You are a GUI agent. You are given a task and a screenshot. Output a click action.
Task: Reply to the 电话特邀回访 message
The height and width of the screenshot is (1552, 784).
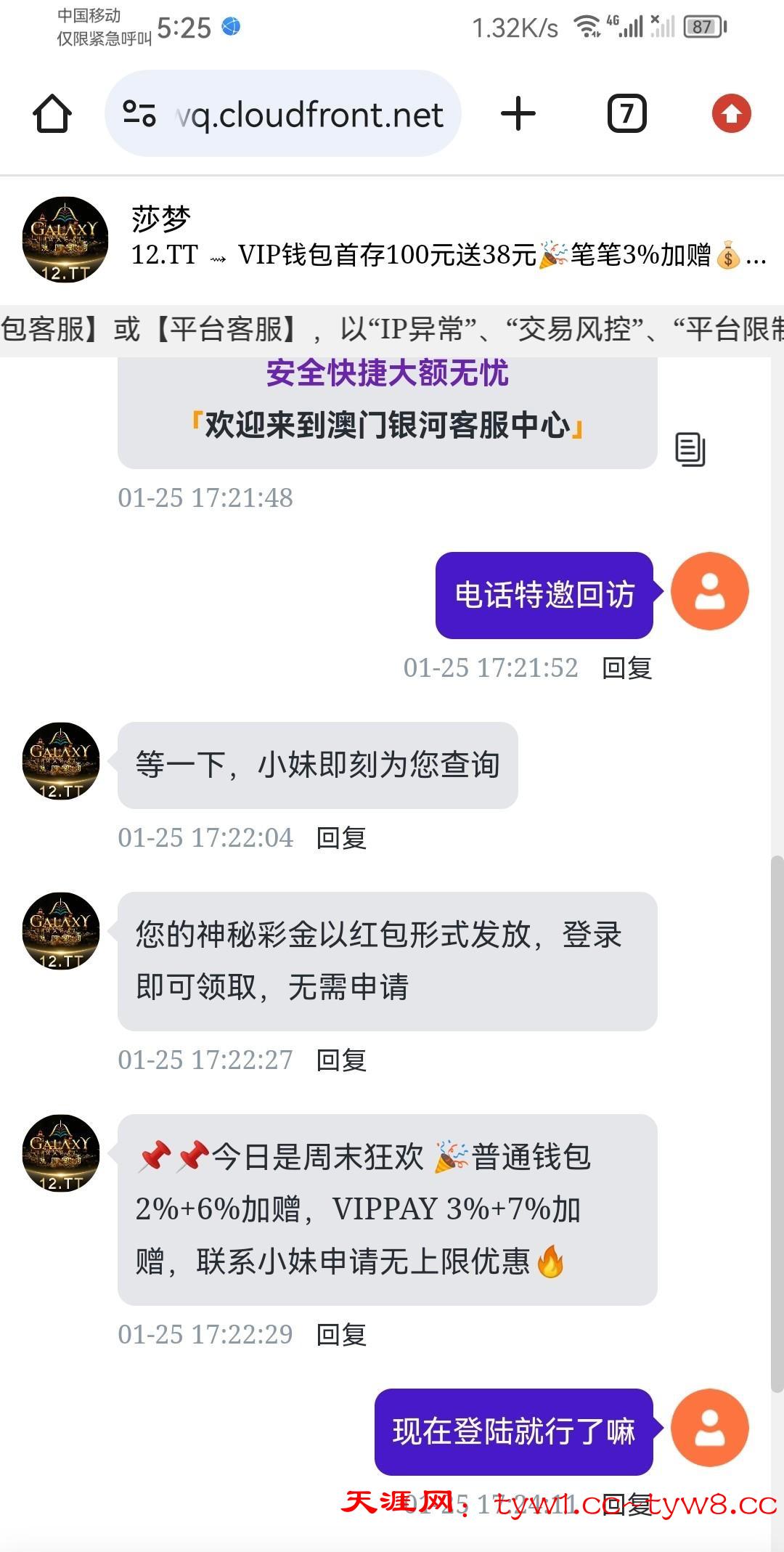point(626,668)
